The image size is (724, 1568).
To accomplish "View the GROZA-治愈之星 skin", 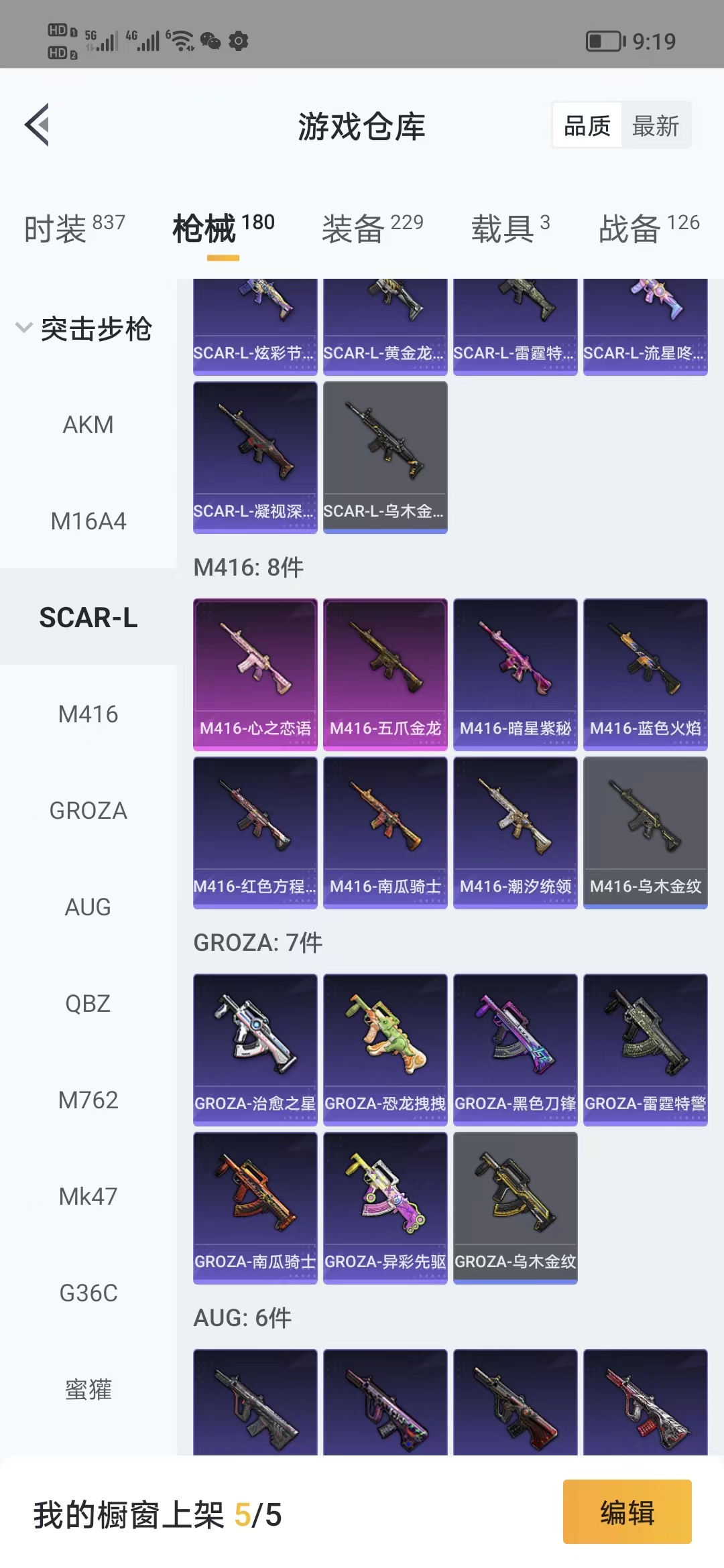I will click(255, 1049).
